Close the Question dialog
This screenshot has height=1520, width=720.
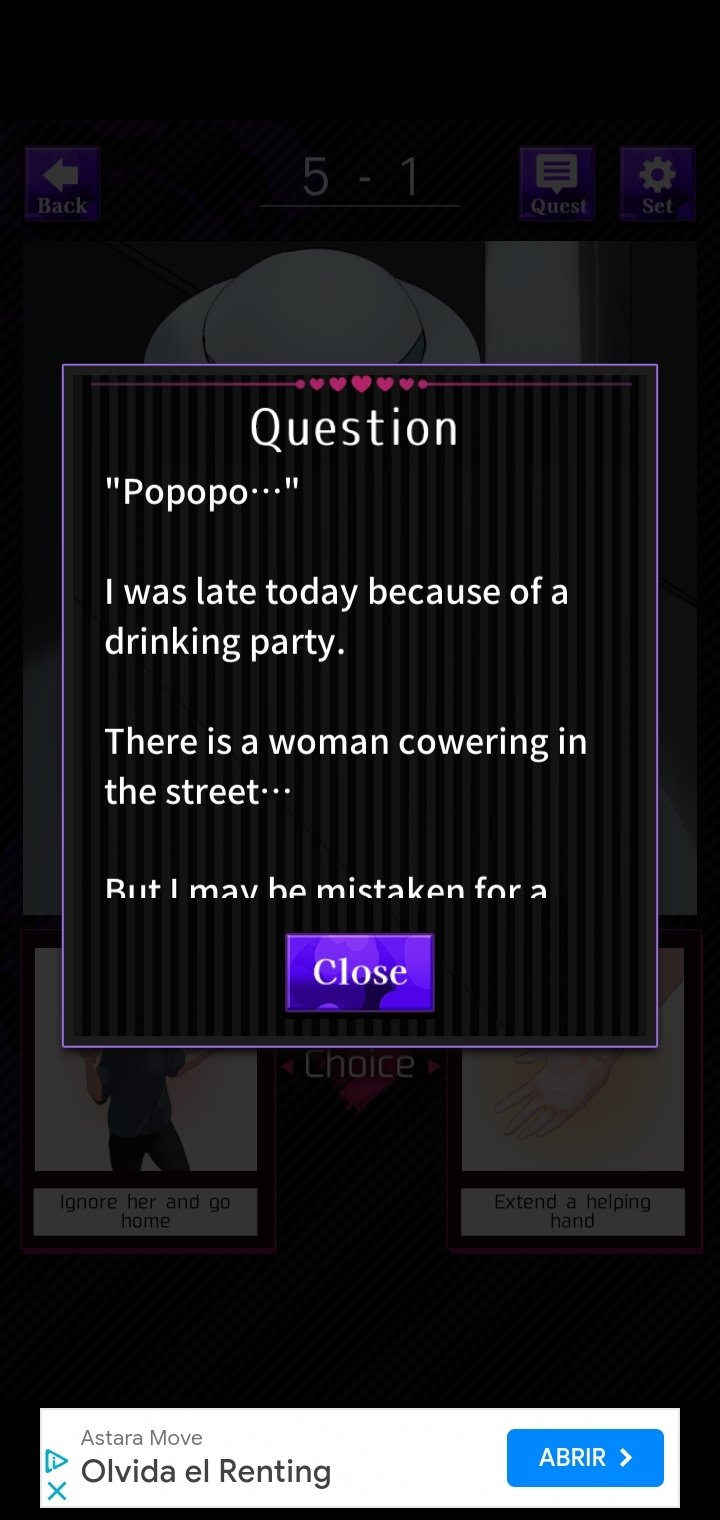coord(360,972)
